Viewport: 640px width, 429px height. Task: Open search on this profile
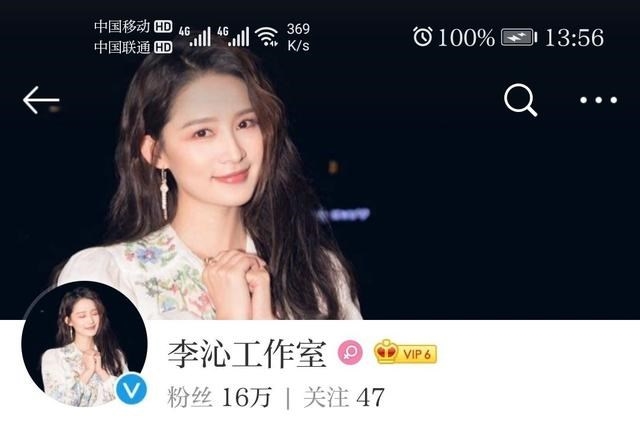pyautogui.click(x=520, y=99)
